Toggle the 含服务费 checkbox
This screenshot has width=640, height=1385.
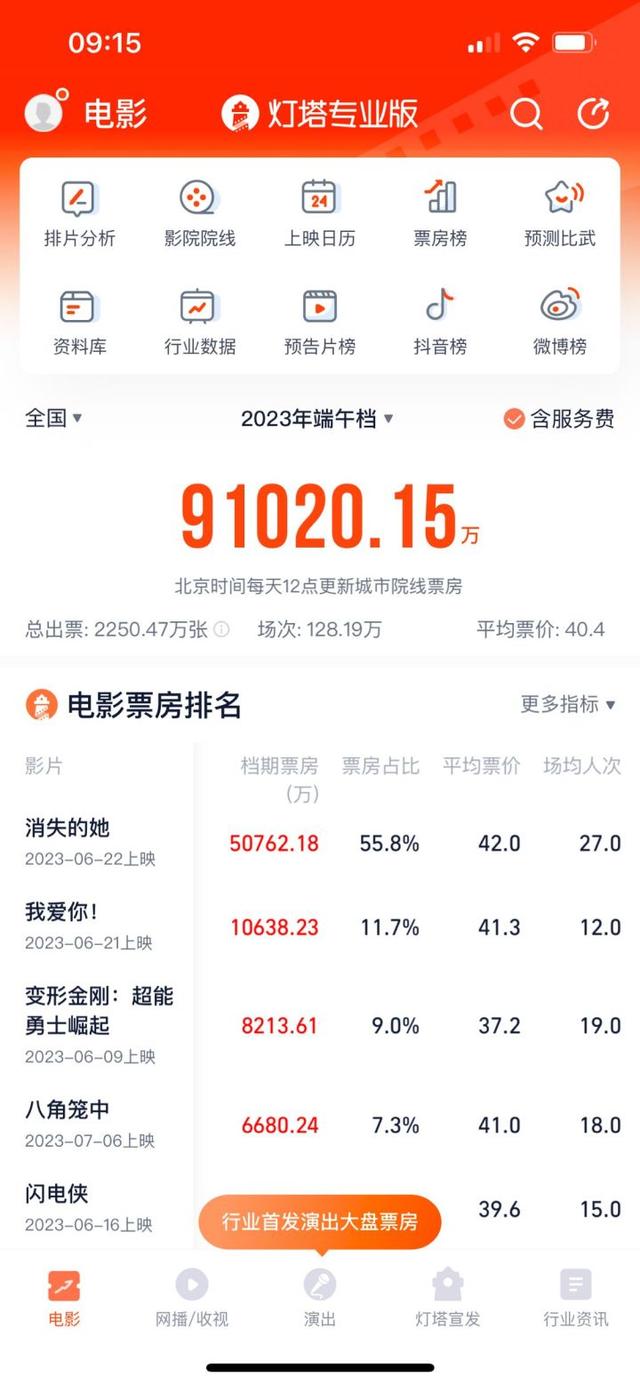[x=559, y=419]
